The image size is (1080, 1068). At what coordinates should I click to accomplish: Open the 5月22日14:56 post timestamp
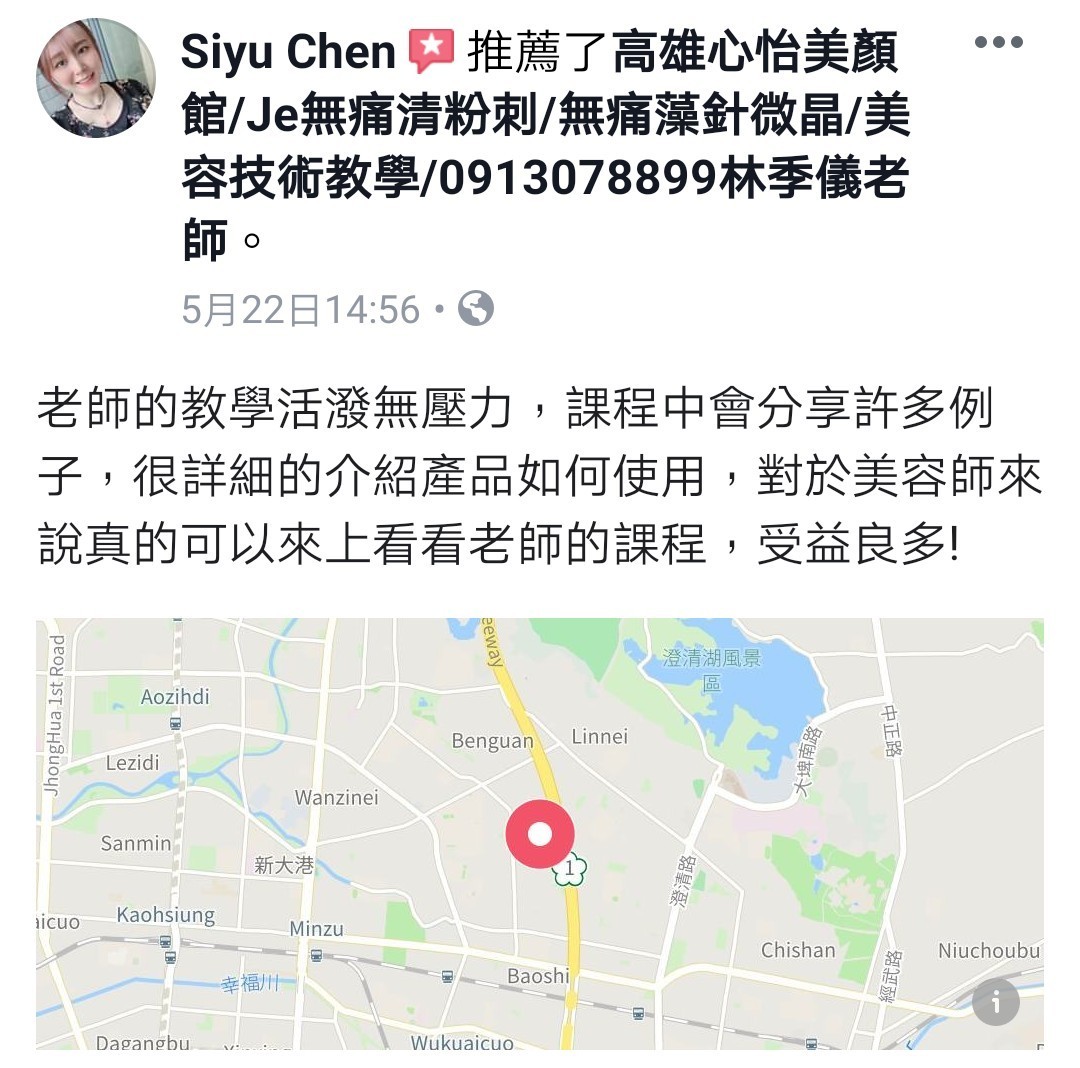tap(300, 310)
